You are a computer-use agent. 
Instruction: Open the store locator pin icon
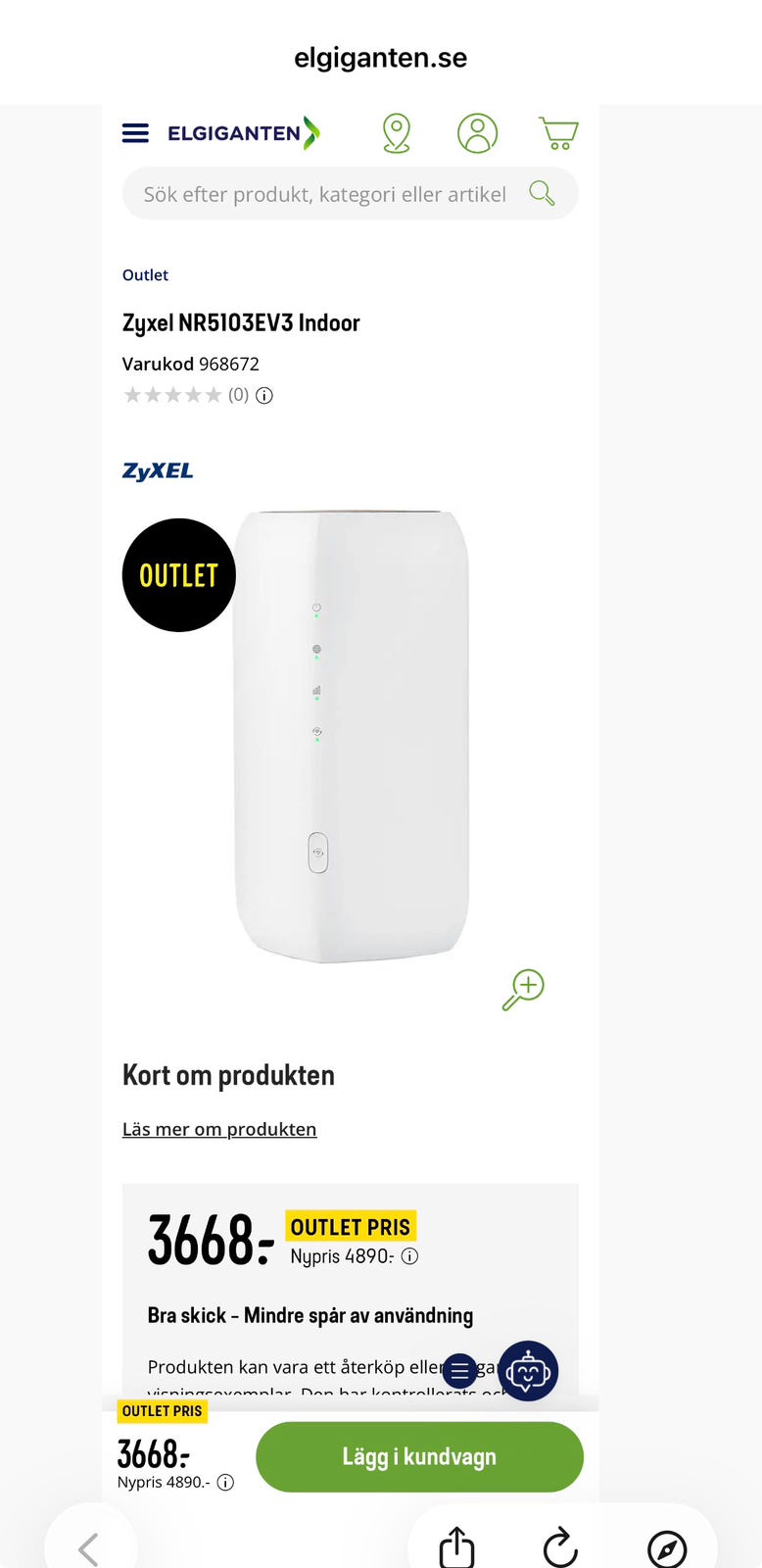point(396,133)
